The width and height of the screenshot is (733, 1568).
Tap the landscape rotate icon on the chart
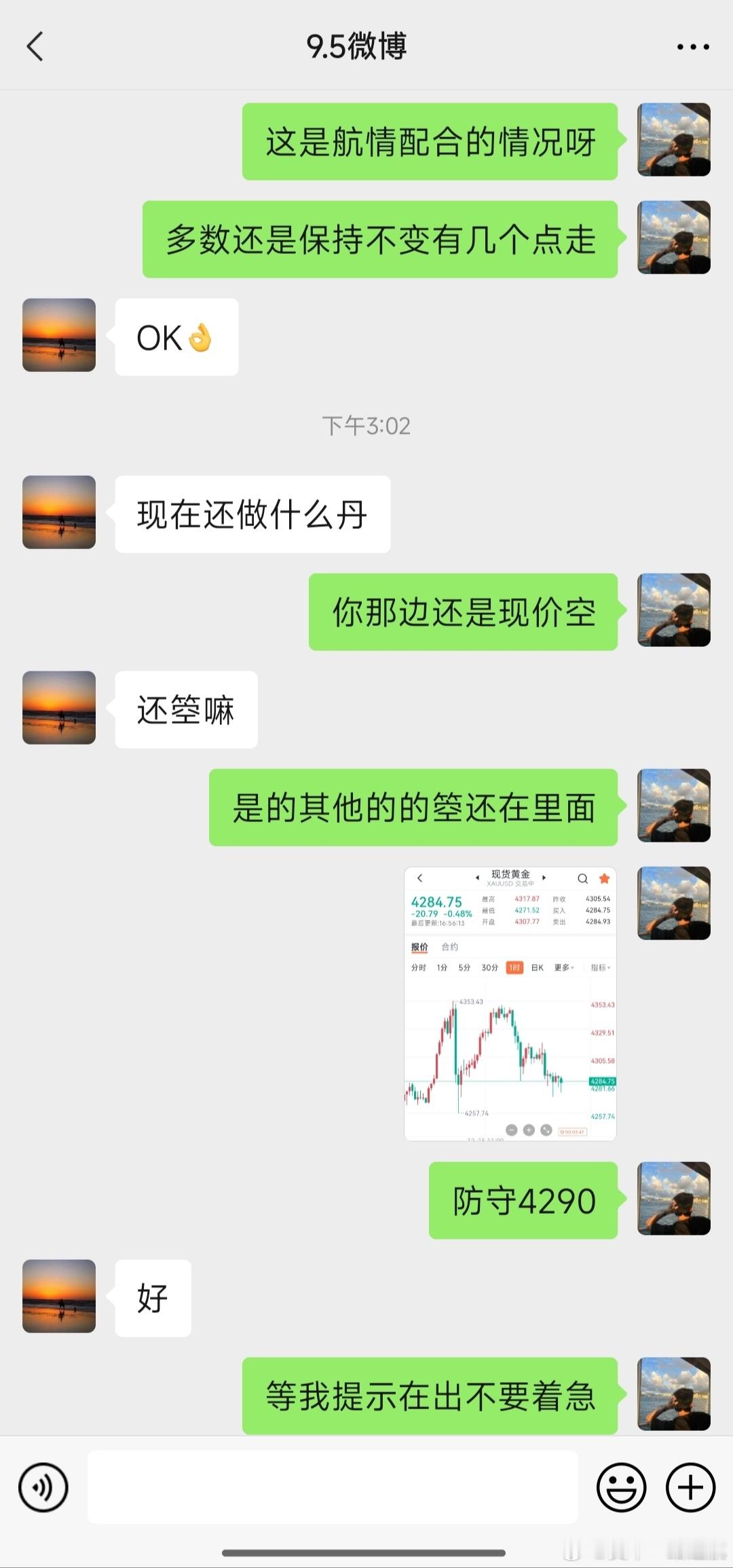click(546, 1130)
